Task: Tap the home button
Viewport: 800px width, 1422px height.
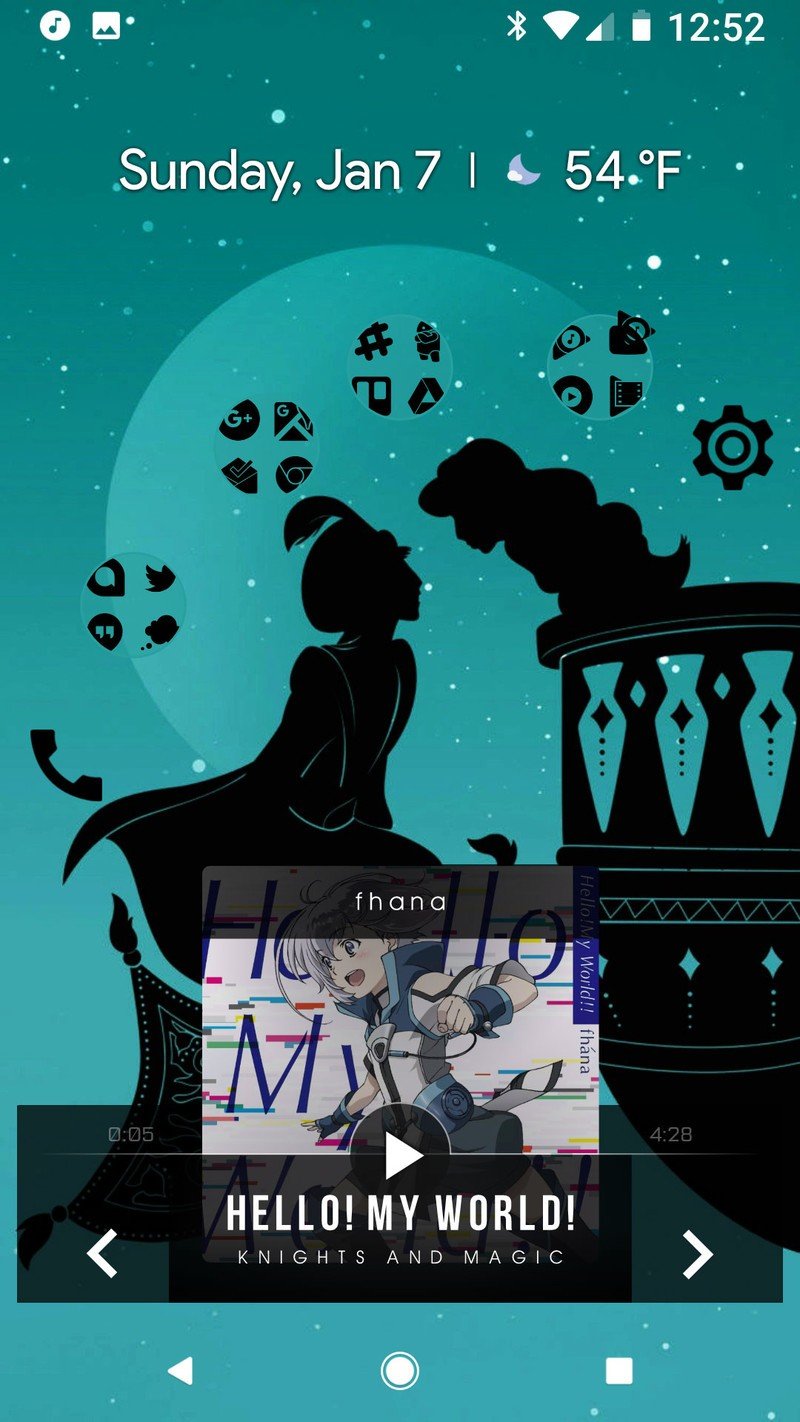Action: (400, 1371)
